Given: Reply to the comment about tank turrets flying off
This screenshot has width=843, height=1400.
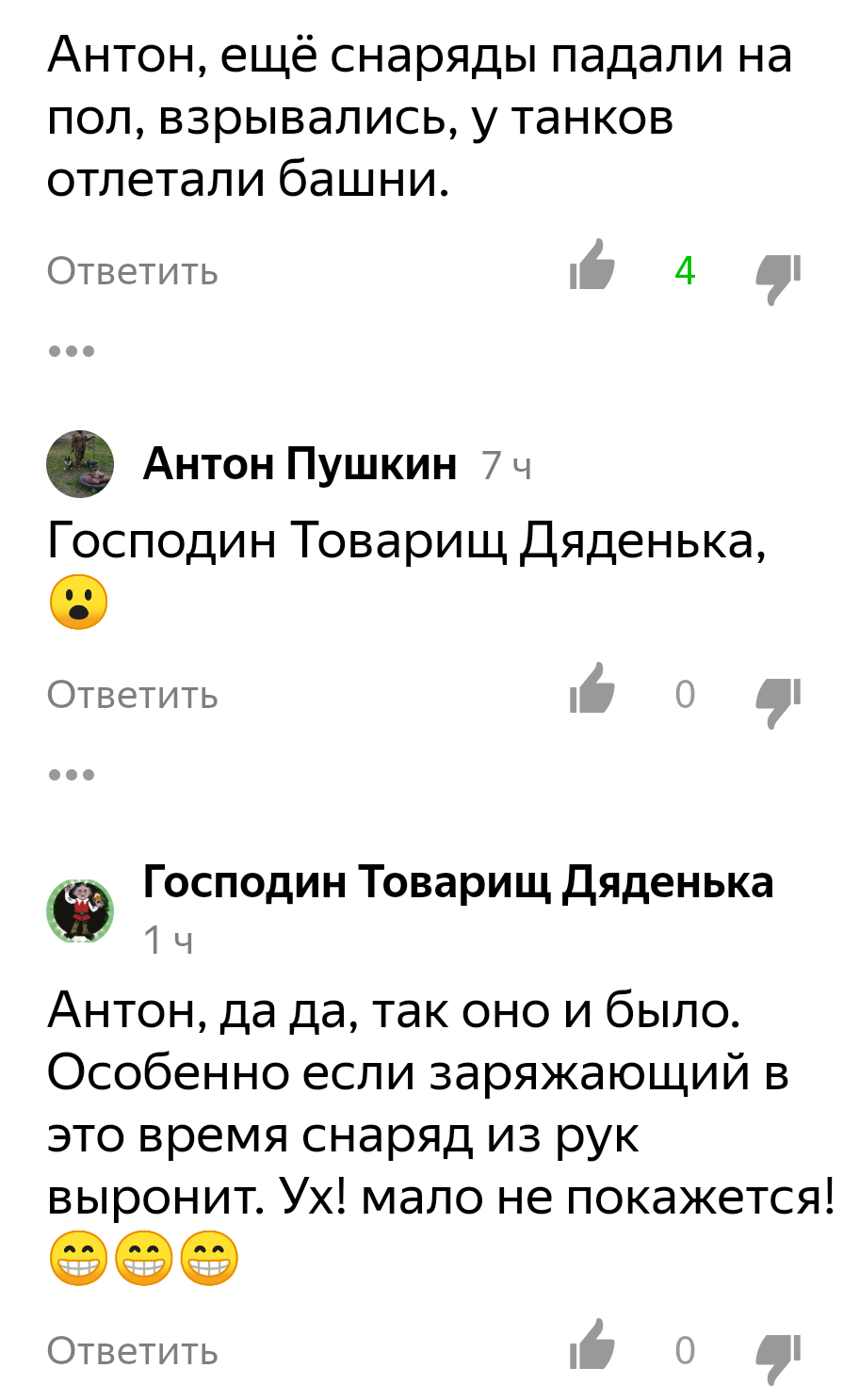Looking at the screenshot, I should (132, 271).
